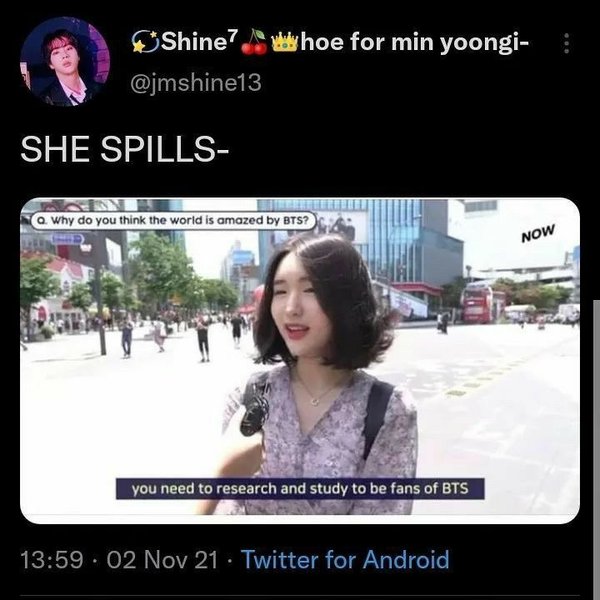Open the tweet's overflow menu
Image resolution: width=600 pixels, height=600 pixels.
pyautogui.click(x=567, y=45)
